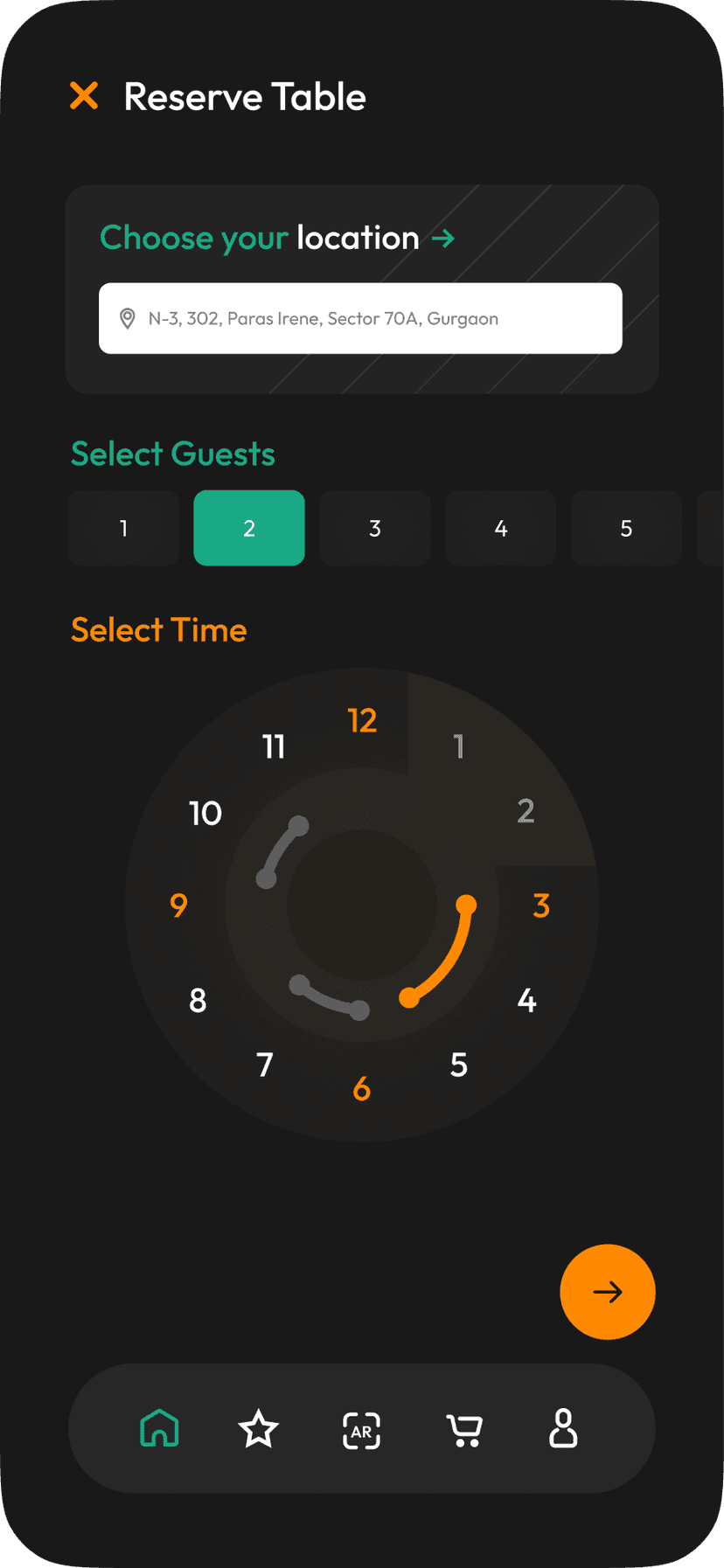Launch the AR scanner tab
The image size is (724, 1568).
361,1432
